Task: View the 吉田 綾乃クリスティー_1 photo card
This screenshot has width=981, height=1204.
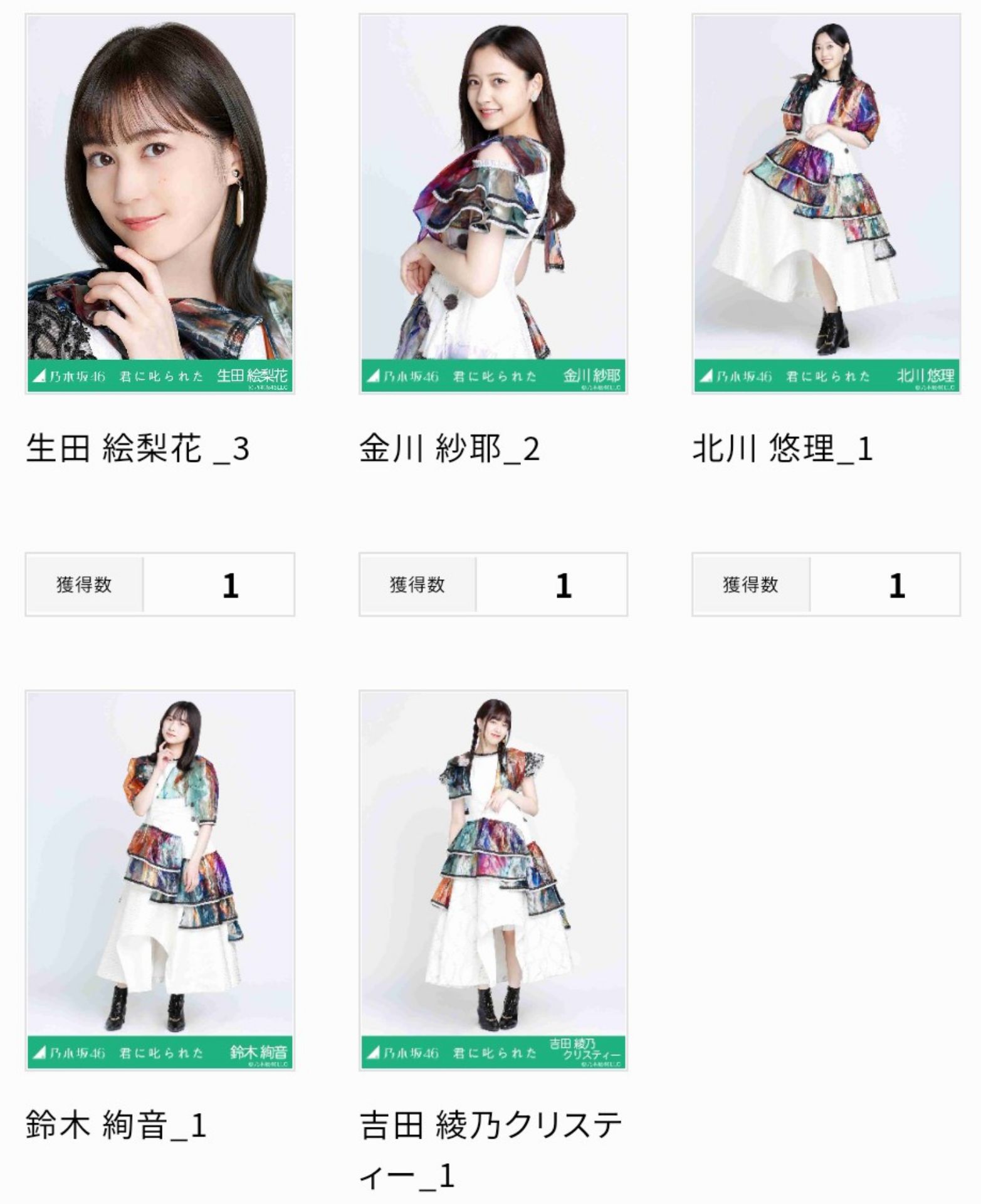Action: [493, 879]
